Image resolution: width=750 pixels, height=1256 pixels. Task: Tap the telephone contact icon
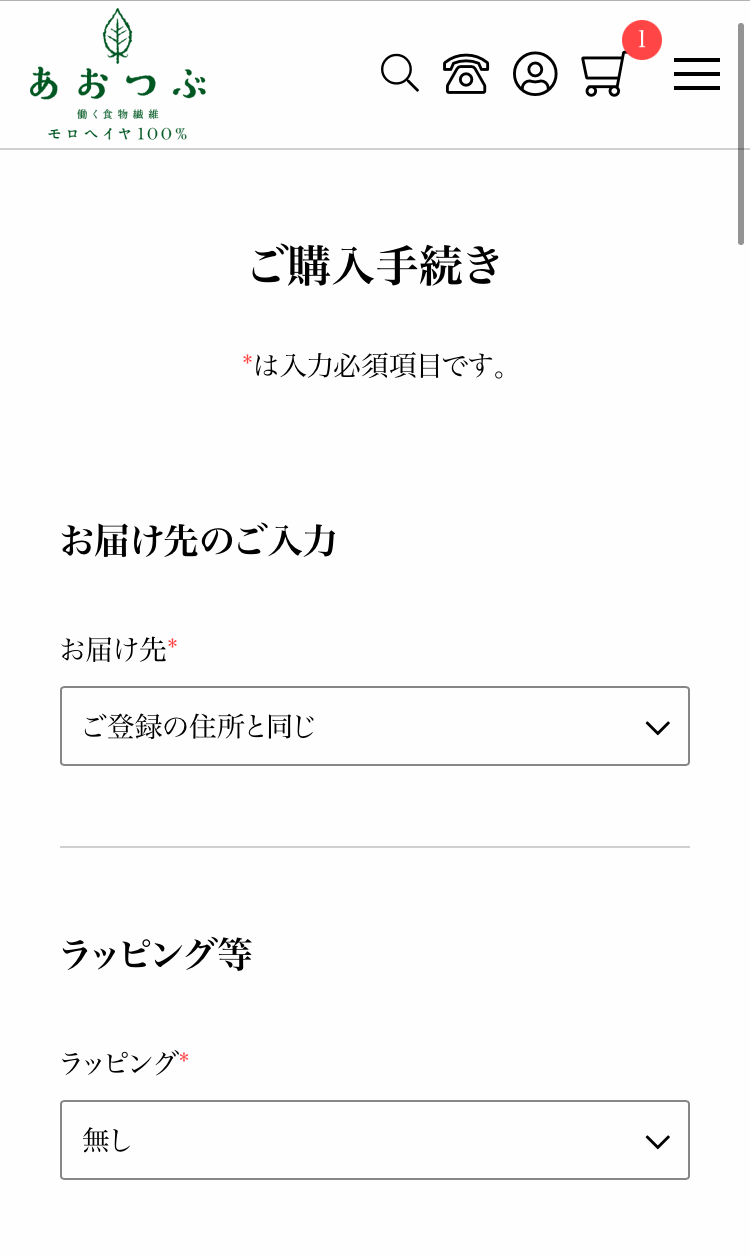466,74
